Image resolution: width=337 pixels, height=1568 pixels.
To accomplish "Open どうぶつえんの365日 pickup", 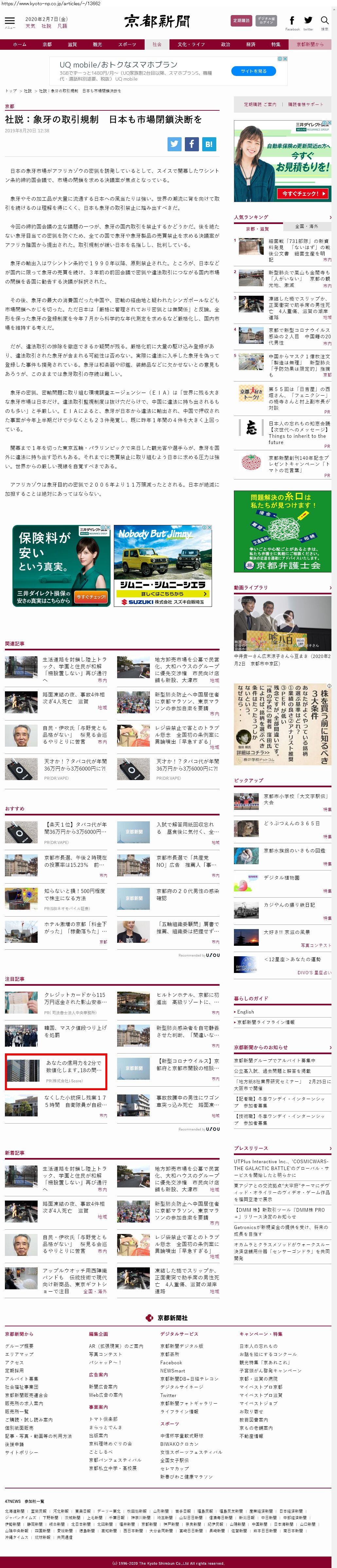I will click(x=292, y=824).
